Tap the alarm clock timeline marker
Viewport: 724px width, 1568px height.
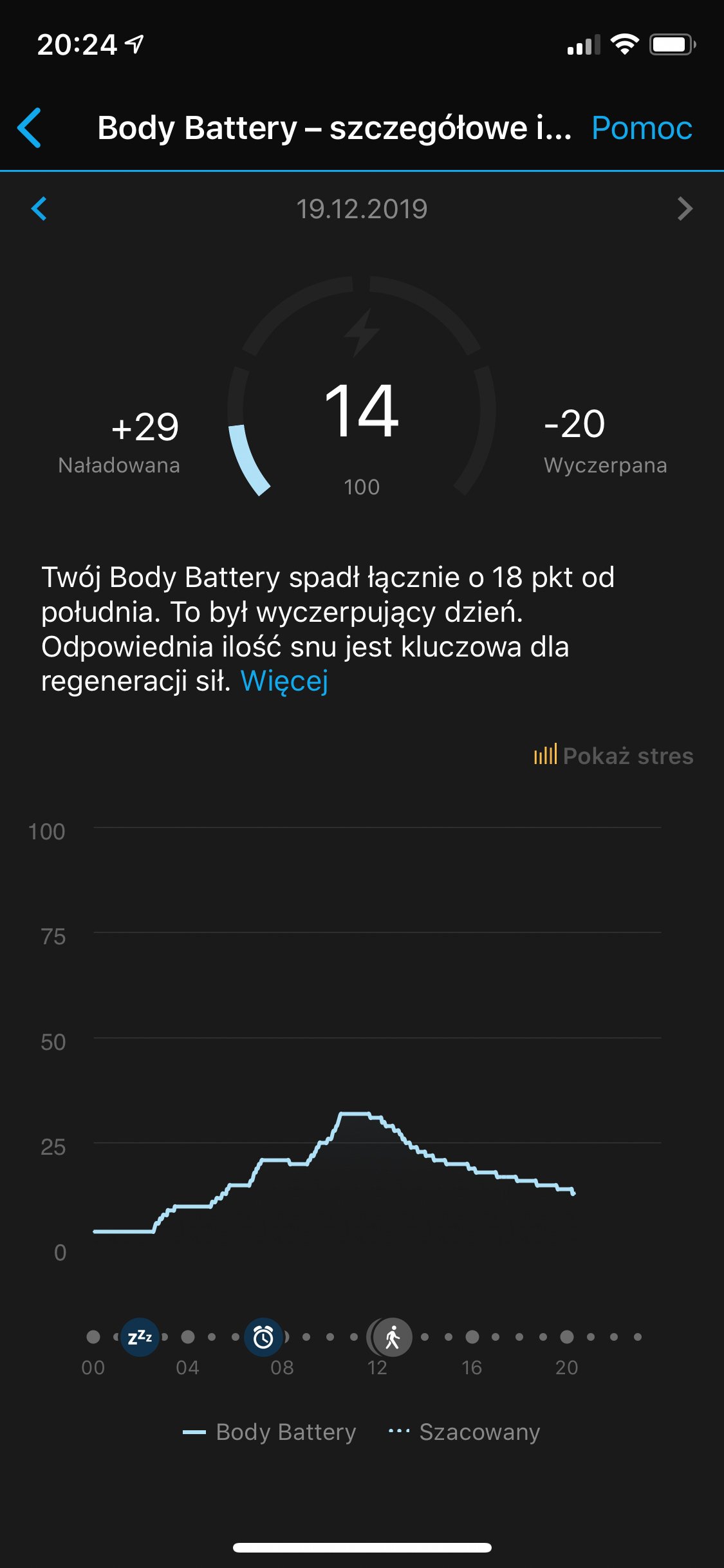[x=263, y=1337]
